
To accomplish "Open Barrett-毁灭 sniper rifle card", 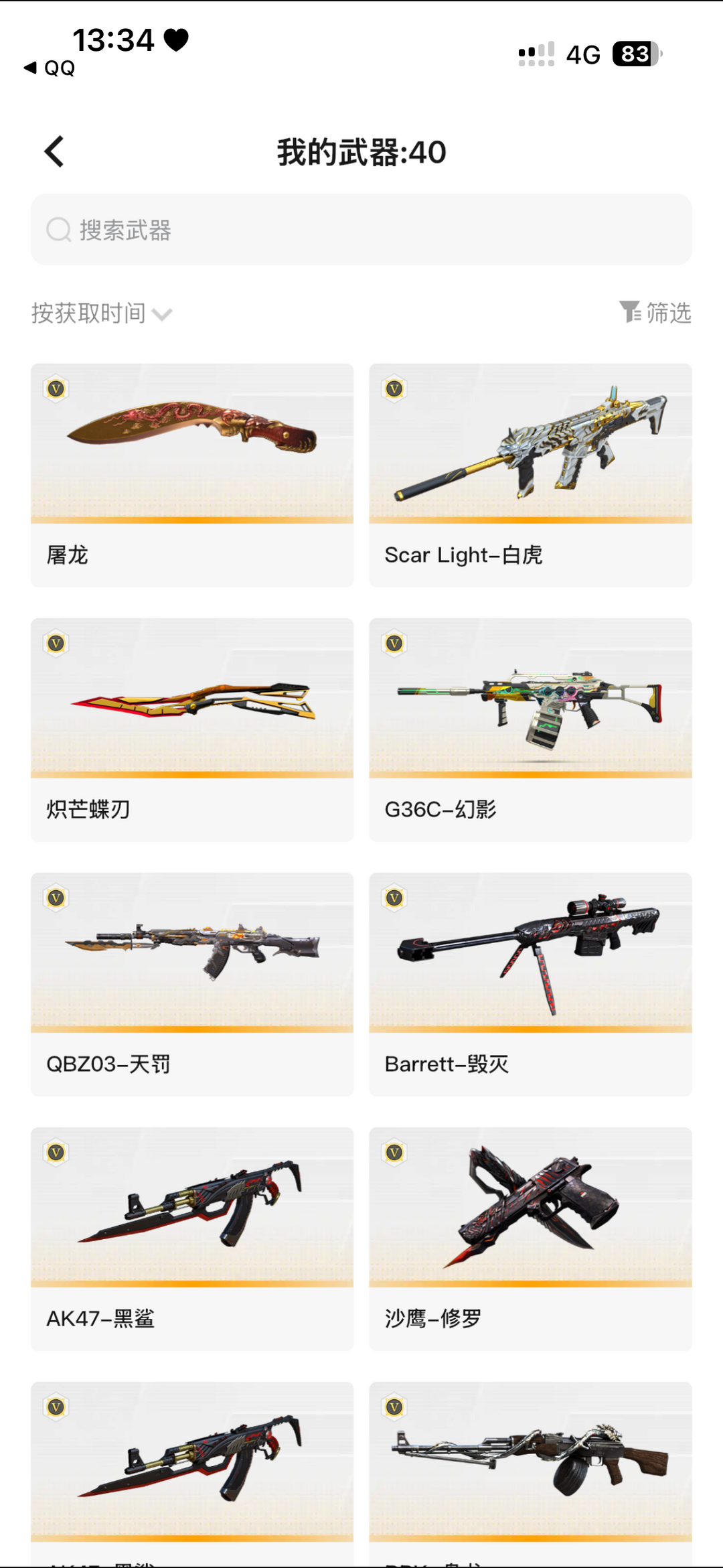I will 530,984.
